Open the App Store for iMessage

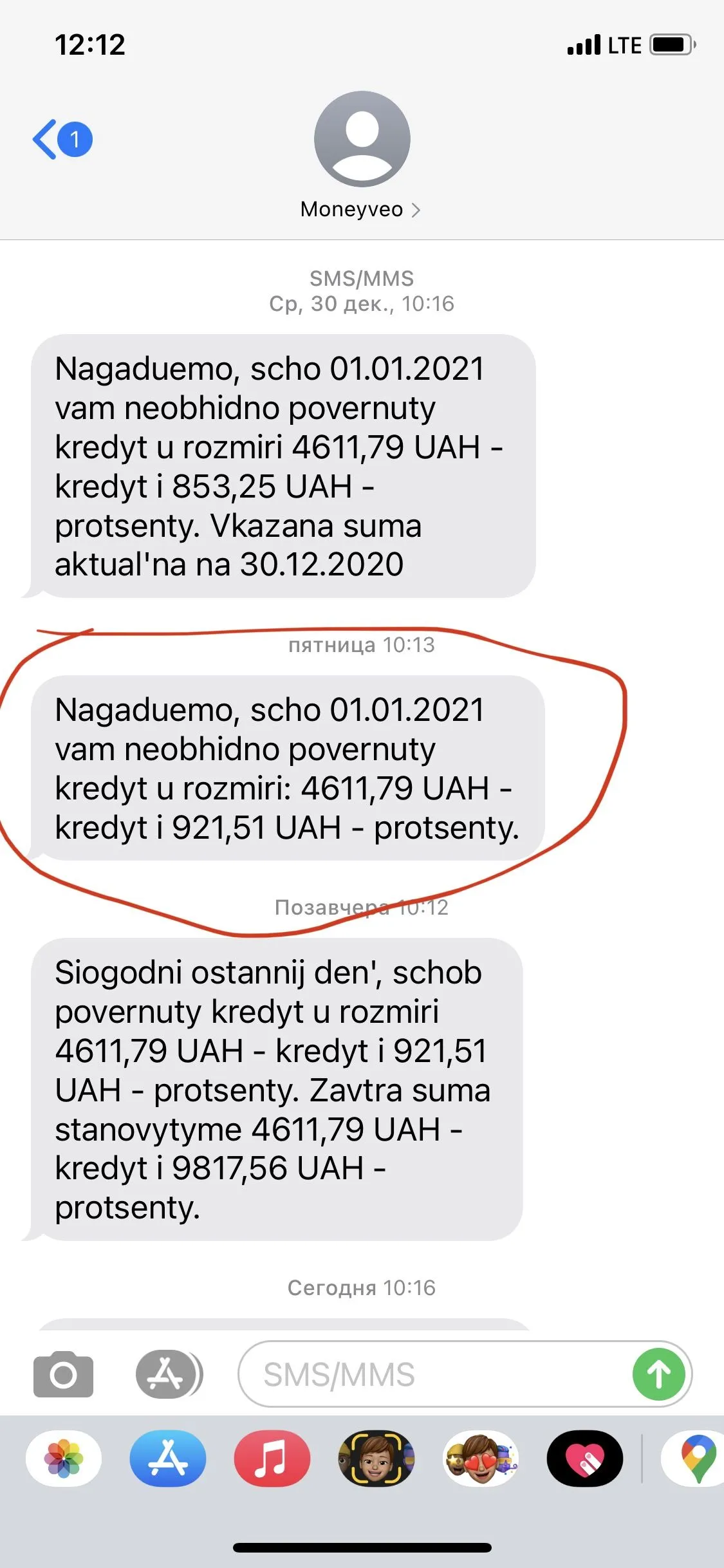pos(167,1458)
